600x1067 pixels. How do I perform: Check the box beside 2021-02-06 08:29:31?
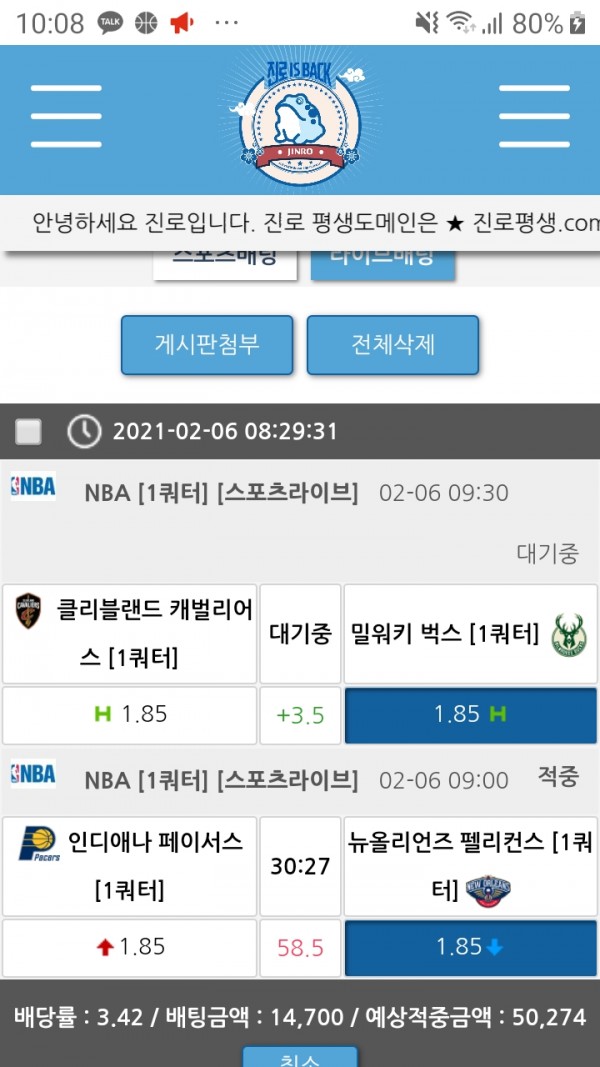(29, 432)
